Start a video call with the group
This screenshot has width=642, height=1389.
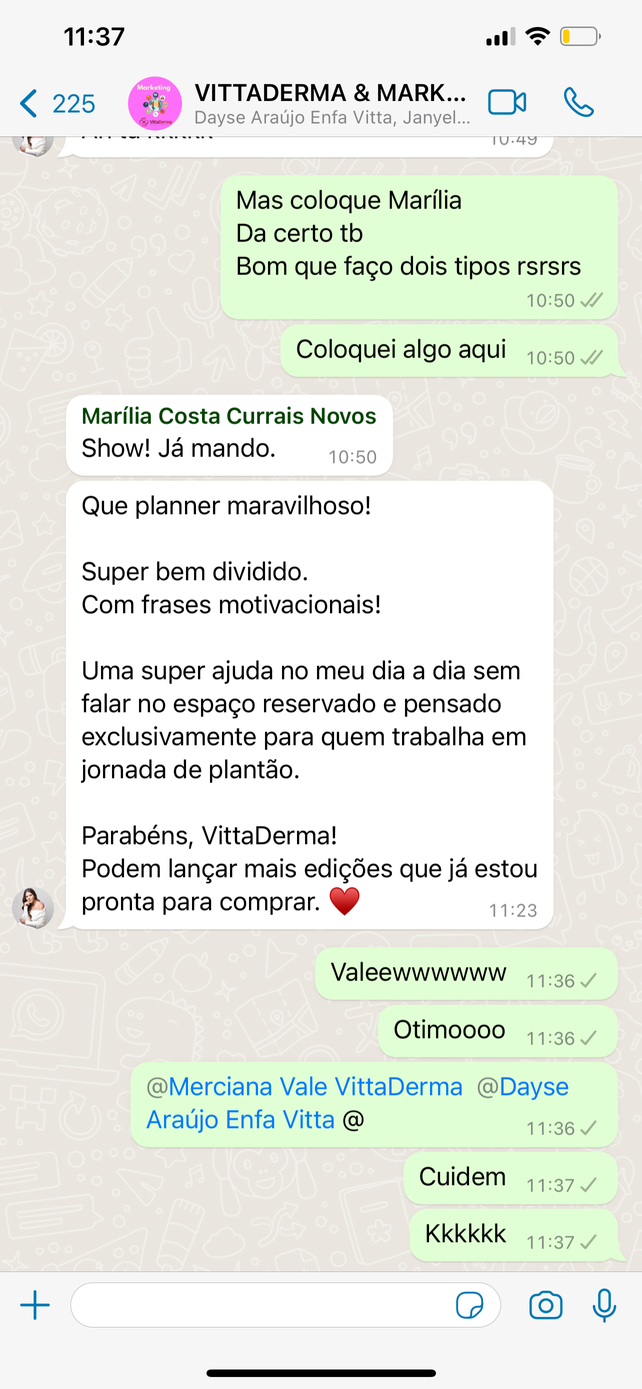pyautogui.click(x=507, y=102)
